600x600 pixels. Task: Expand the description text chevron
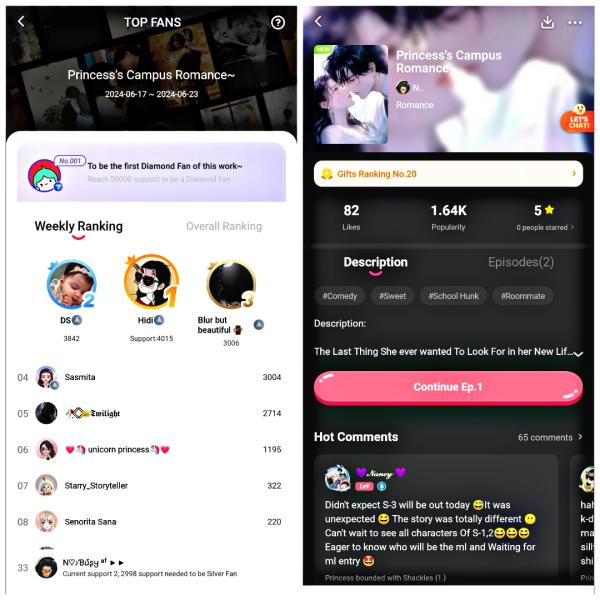pos(577,353)
